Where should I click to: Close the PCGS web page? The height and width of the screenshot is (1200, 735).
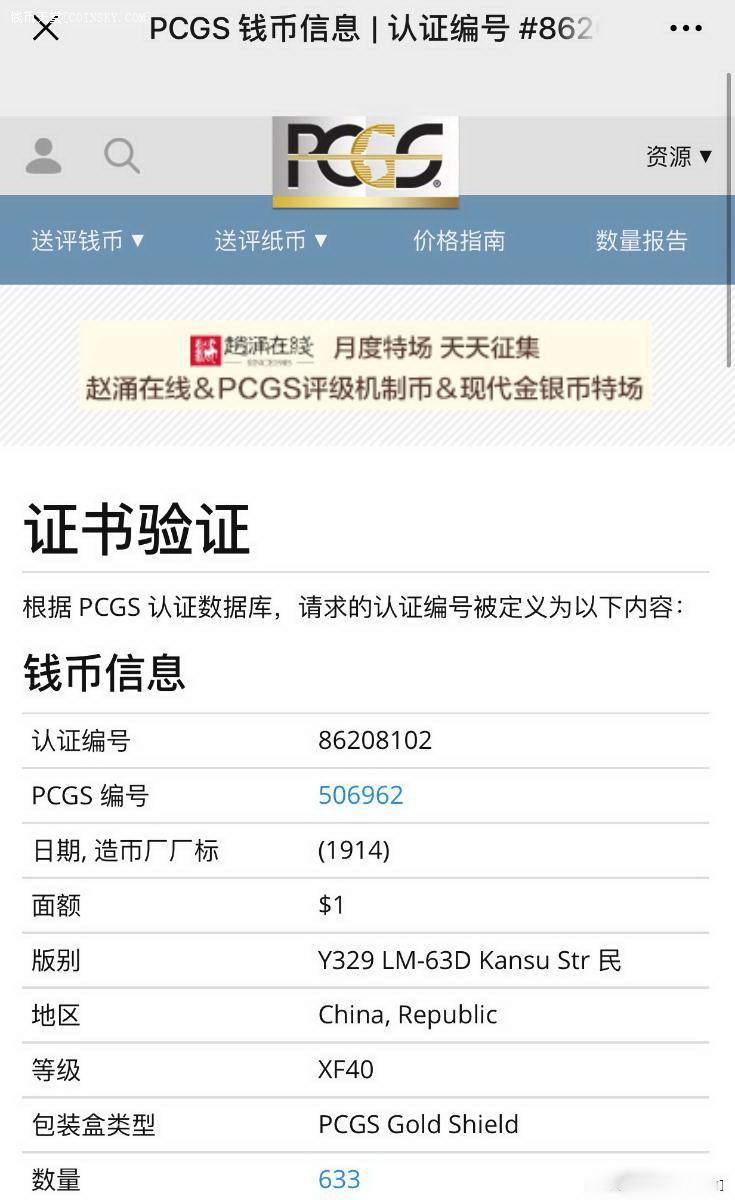45,29
